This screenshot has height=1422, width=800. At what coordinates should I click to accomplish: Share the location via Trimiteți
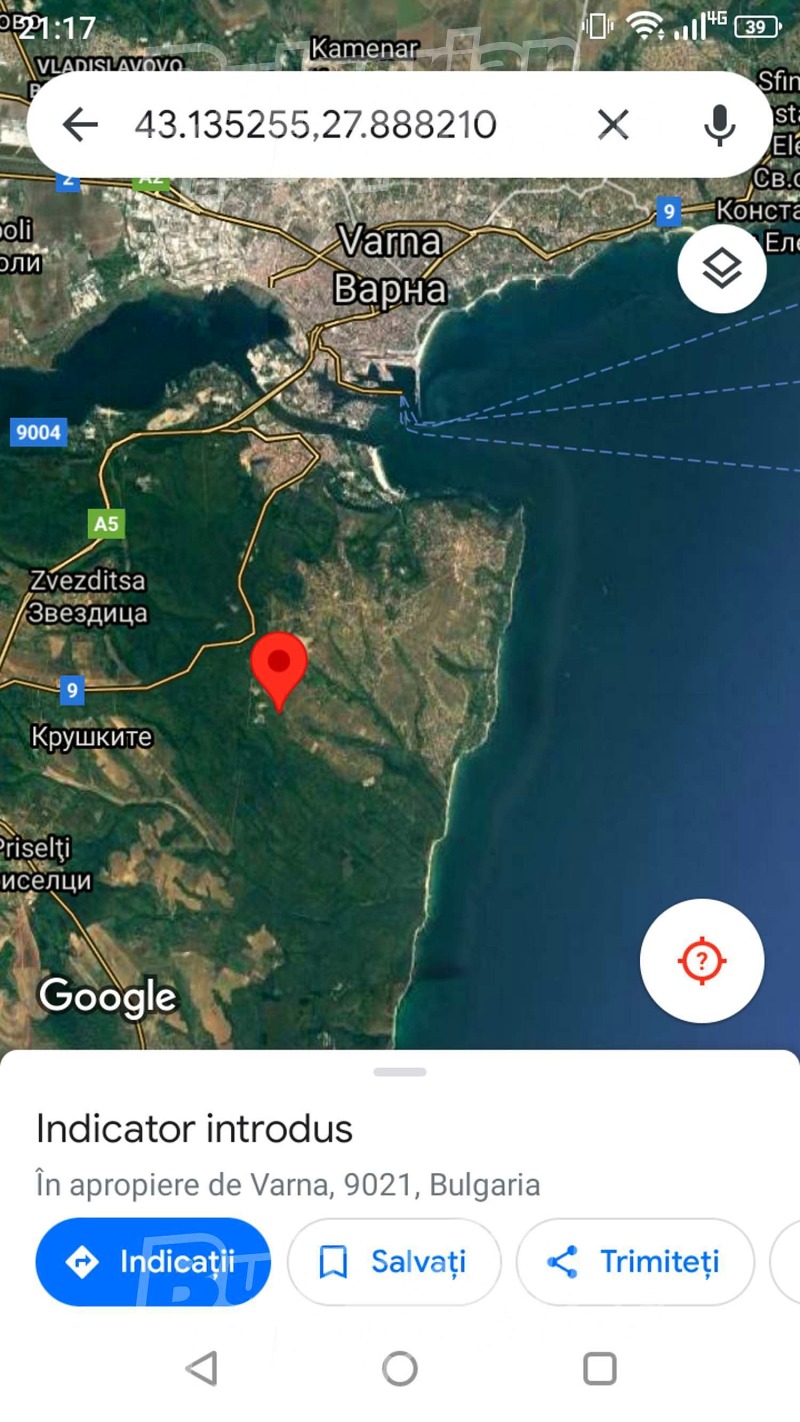tap(634, 1262)
